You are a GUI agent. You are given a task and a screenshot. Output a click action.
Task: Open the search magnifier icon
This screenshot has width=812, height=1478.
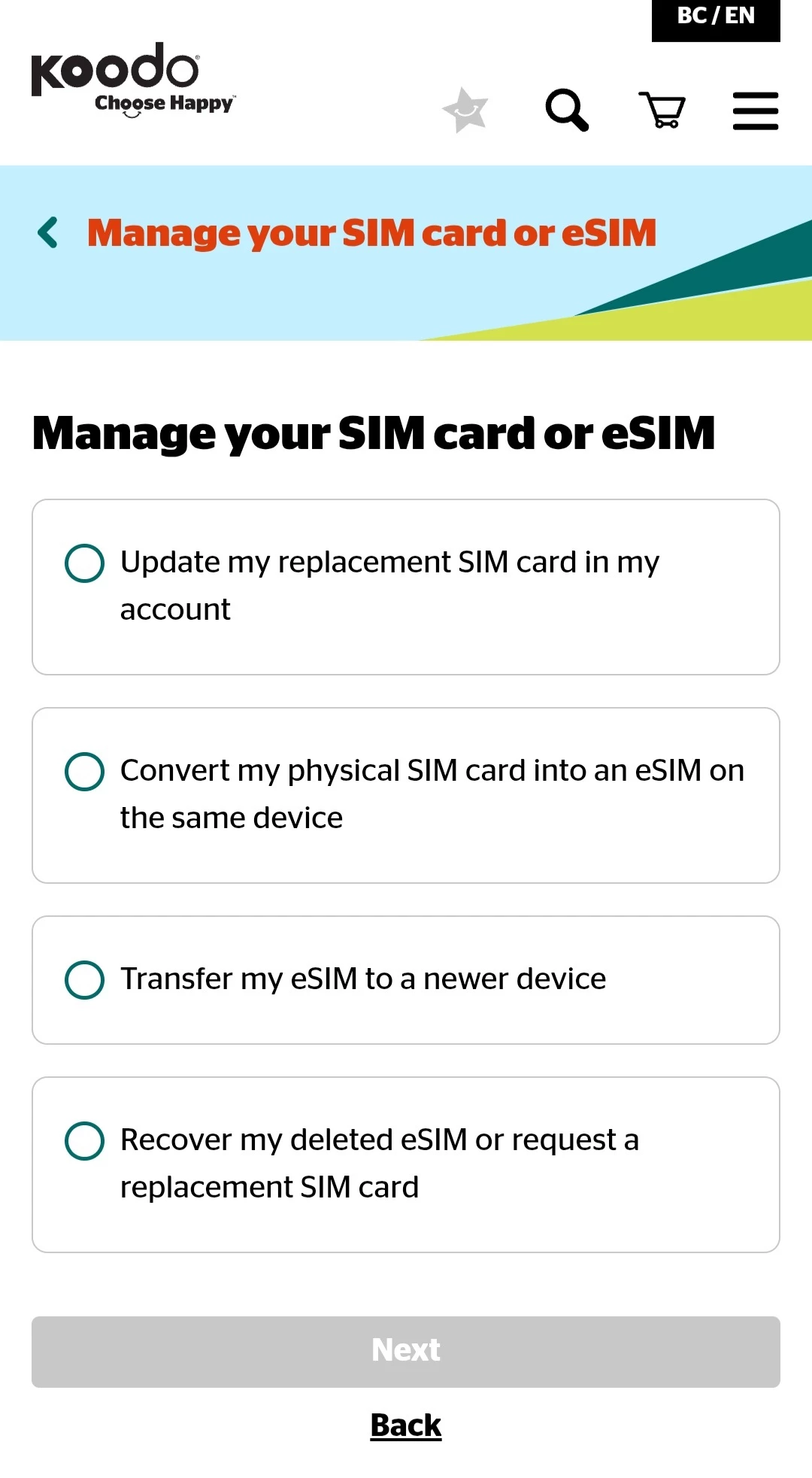click(x=566, y=111)
